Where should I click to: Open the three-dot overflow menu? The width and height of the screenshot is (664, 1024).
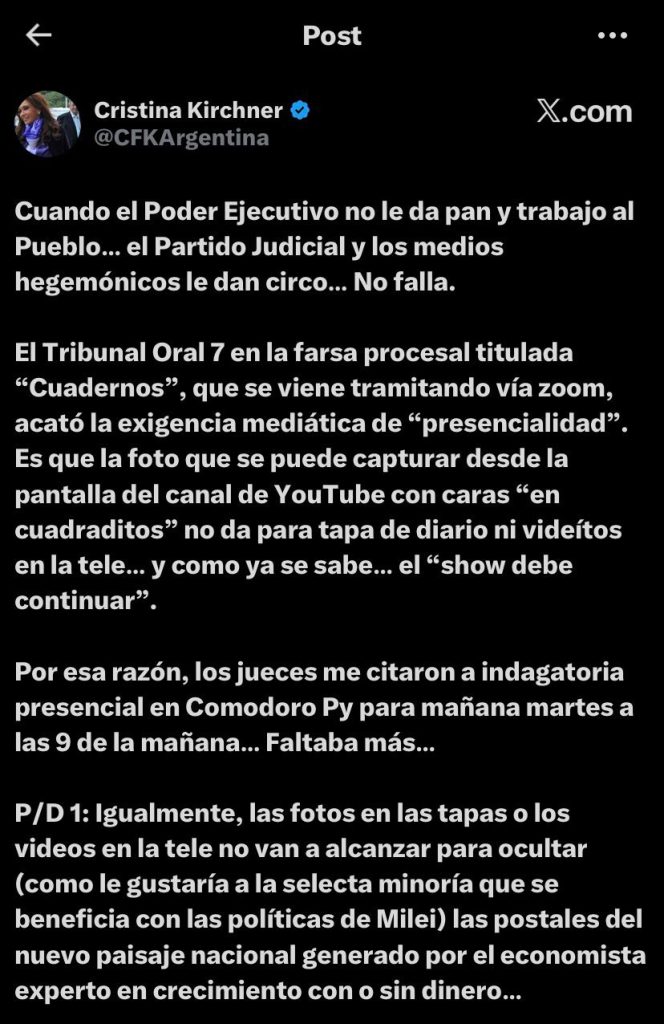(611, 35)
